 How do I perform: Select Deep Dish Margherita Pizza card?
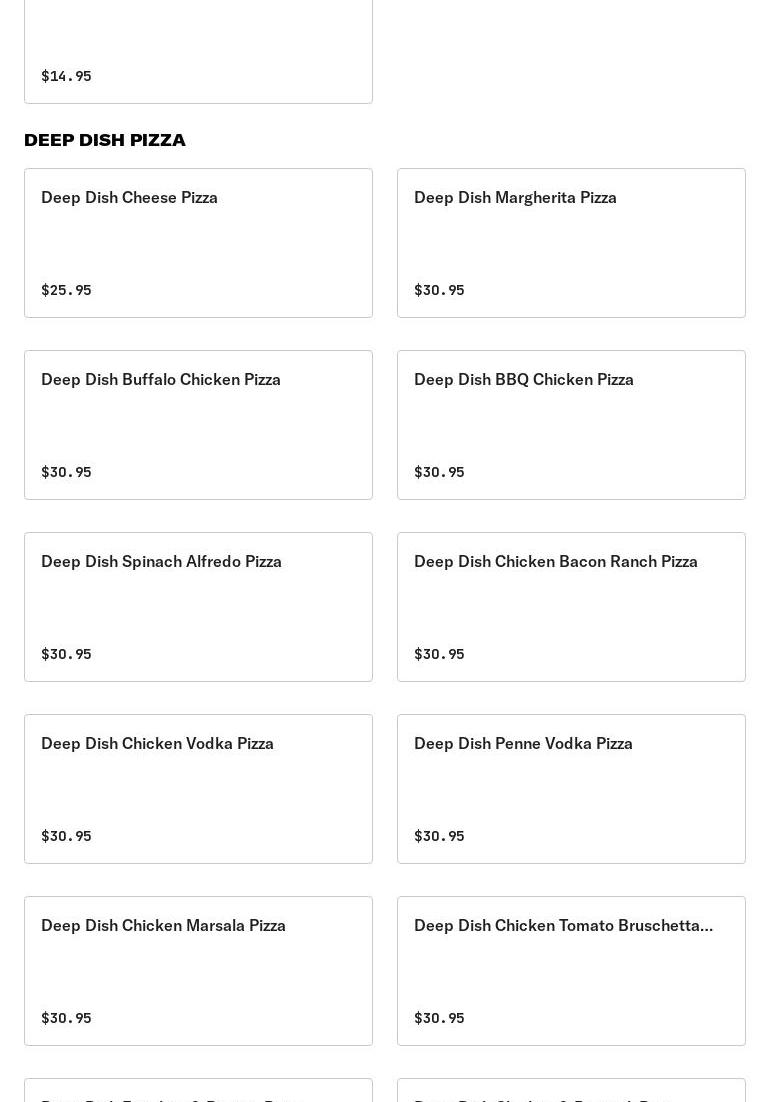[571, 243]
